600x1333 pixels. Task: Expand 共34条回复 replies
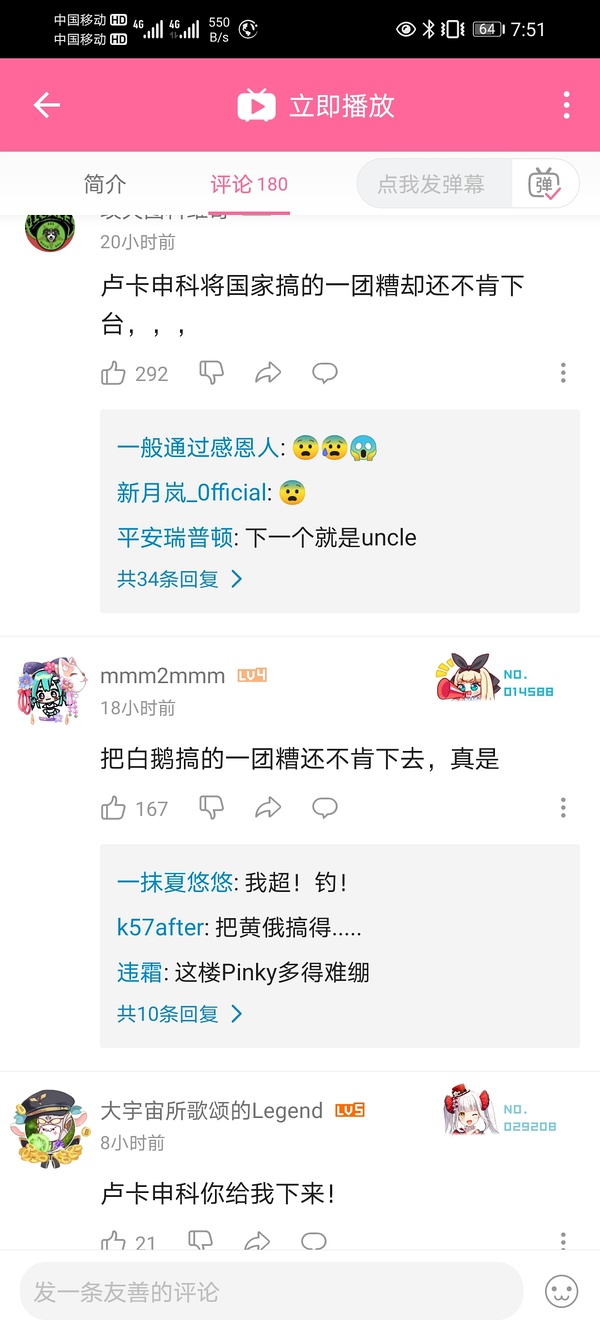tap(180, 578)
